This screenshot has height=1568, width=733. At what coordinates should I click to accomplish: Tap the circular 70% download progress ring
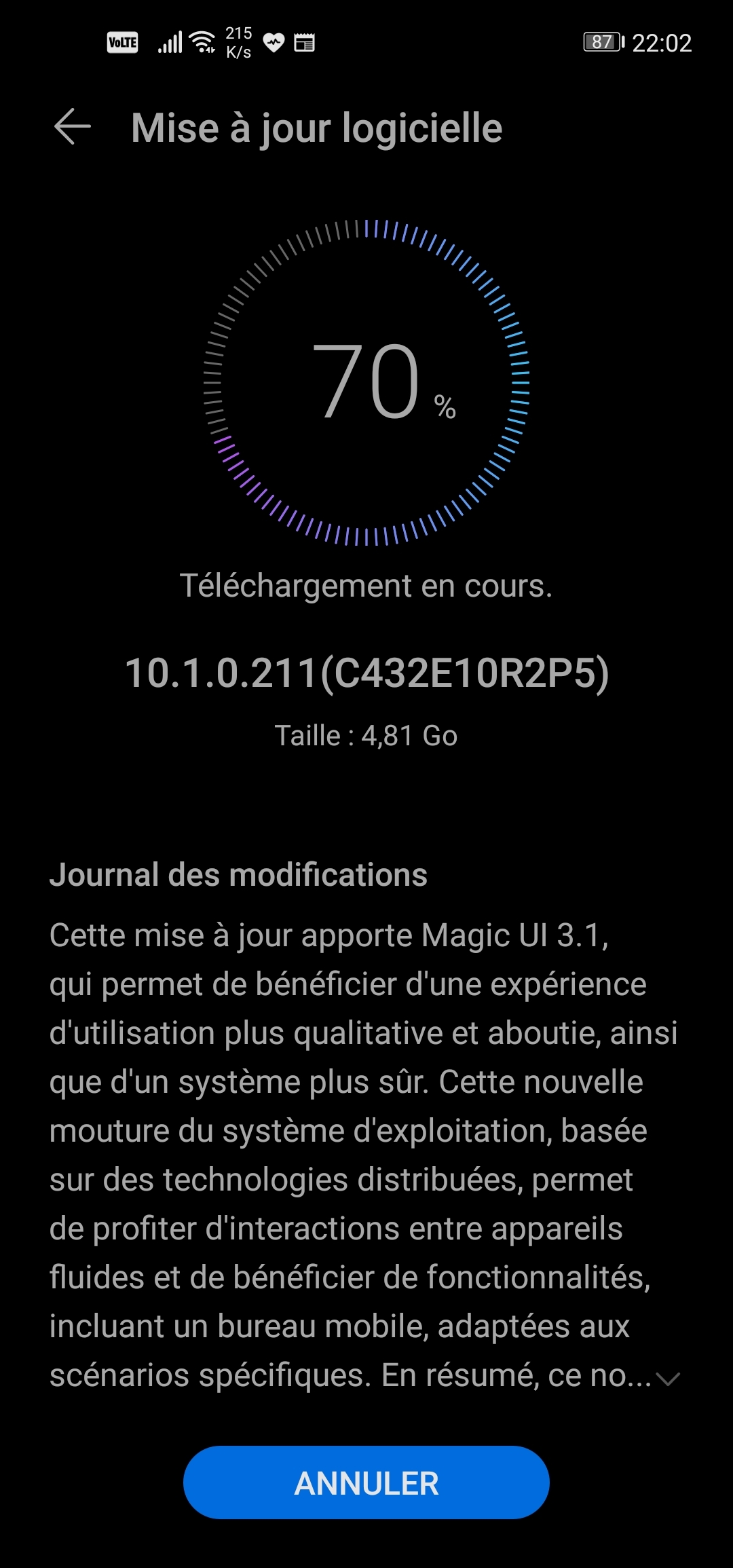(x=366, y=382)
